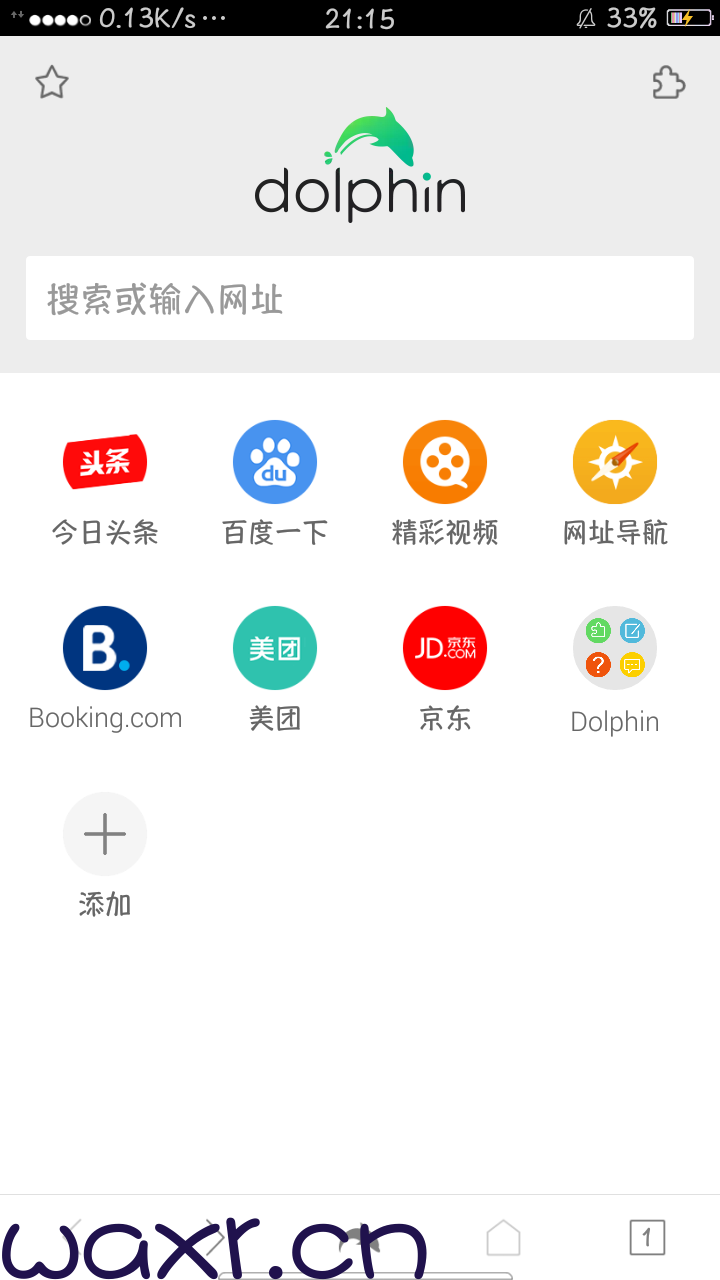Tap the 21:15 clock in the status bar

click(x=360, y=17)
